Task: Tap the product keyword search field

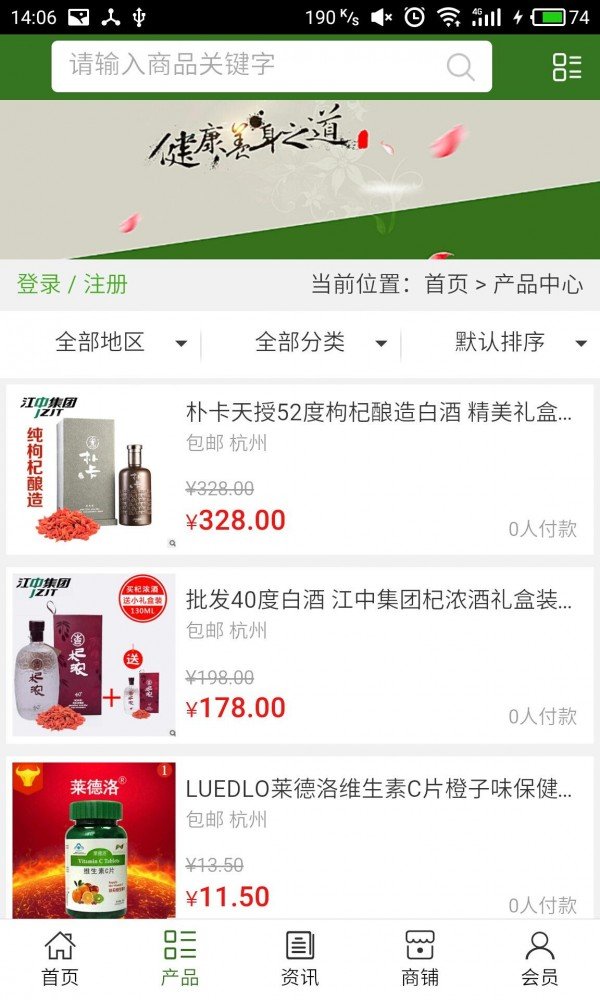Action: pos(250,66)
